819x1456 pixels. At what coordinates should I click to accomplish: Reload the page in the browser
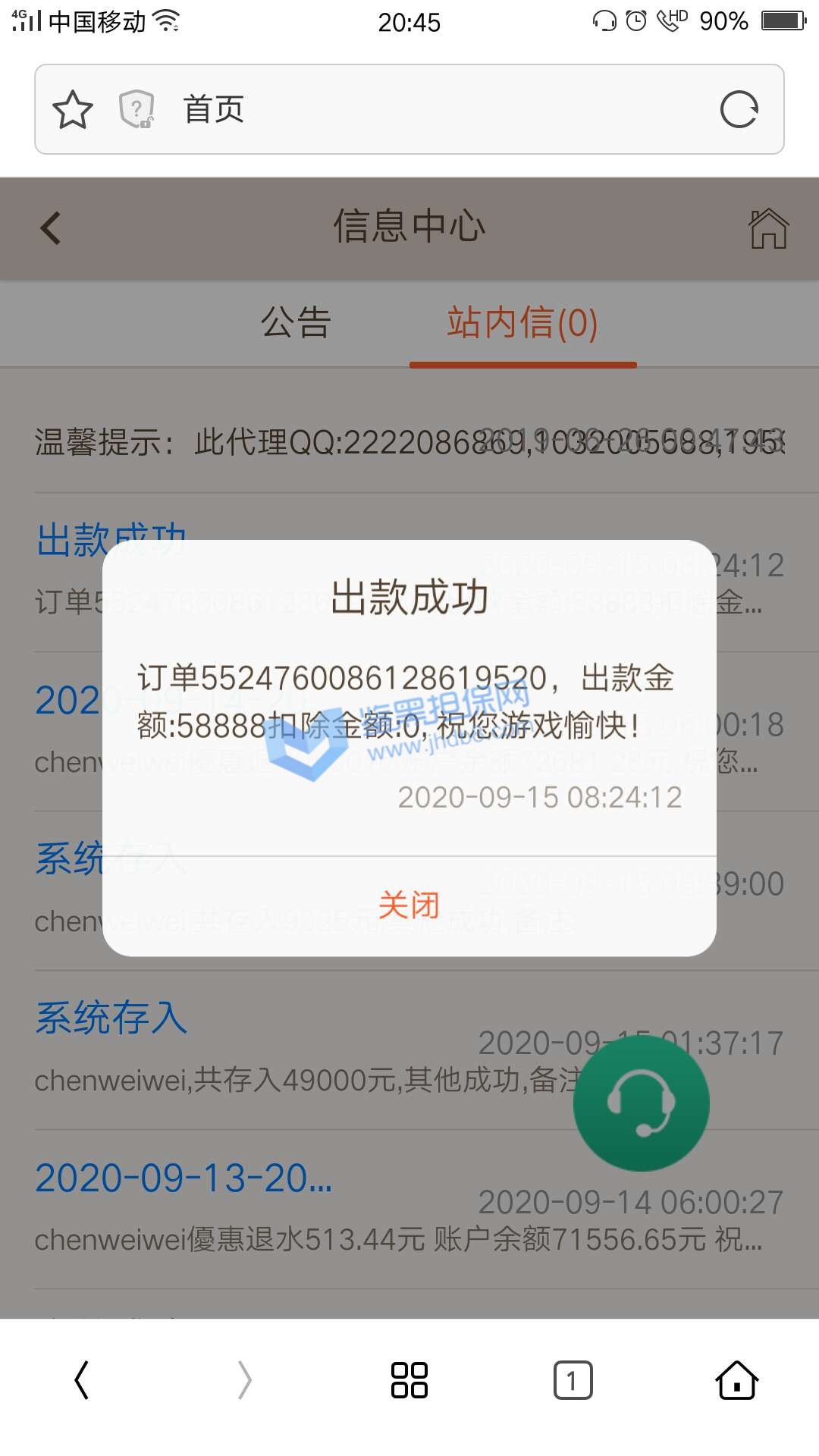pyautogui.click(x=739, y=110)
